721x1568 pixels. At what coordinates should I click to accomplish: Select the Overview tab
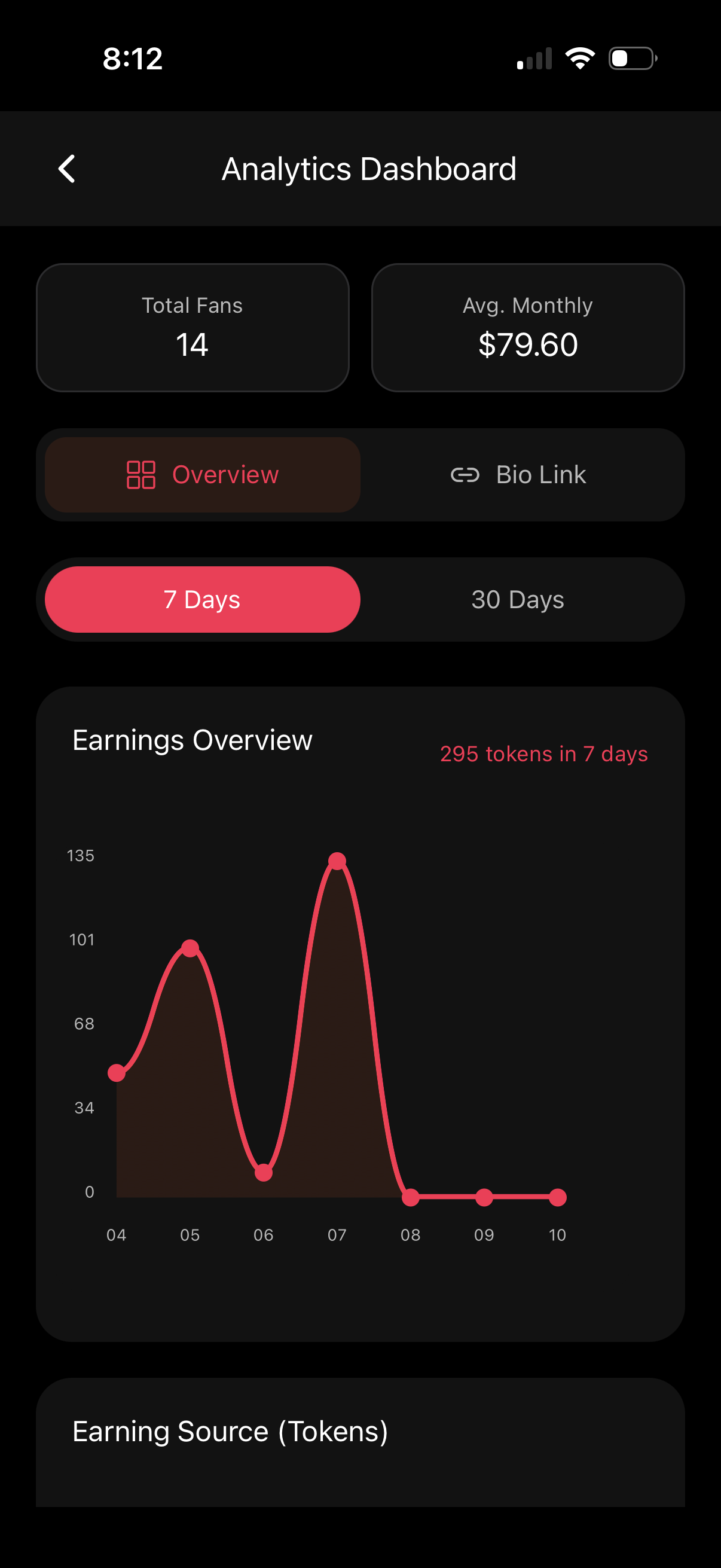pyautogui.click(x=203, y=475)
